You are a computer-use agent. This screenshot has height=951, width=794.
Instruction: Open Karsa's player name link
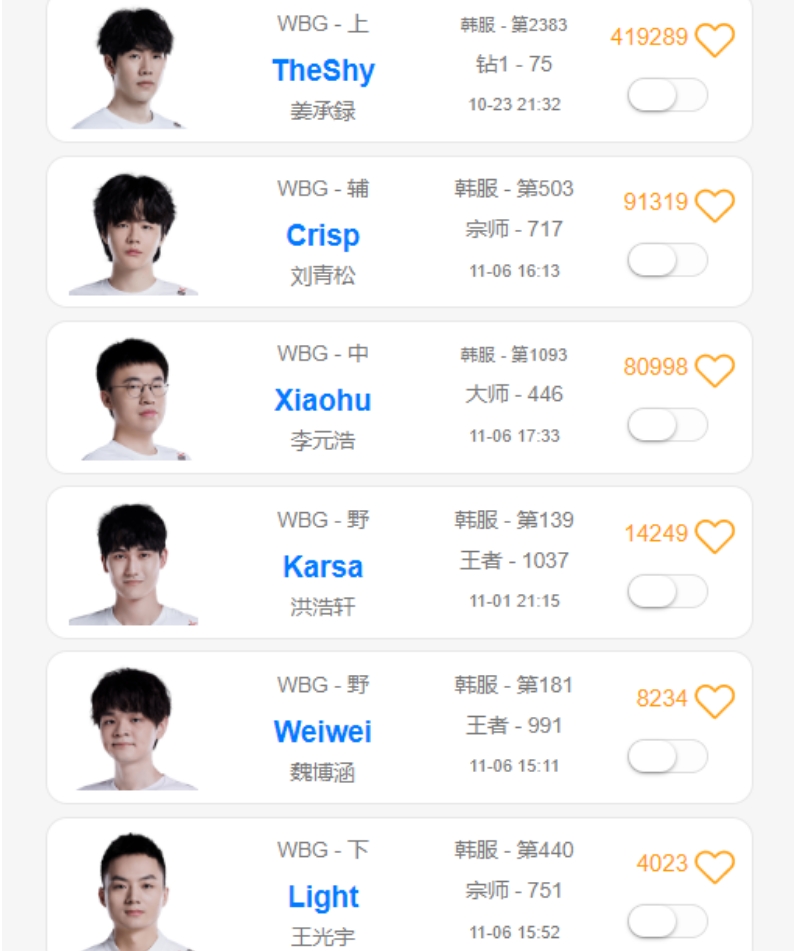(323, 567)
